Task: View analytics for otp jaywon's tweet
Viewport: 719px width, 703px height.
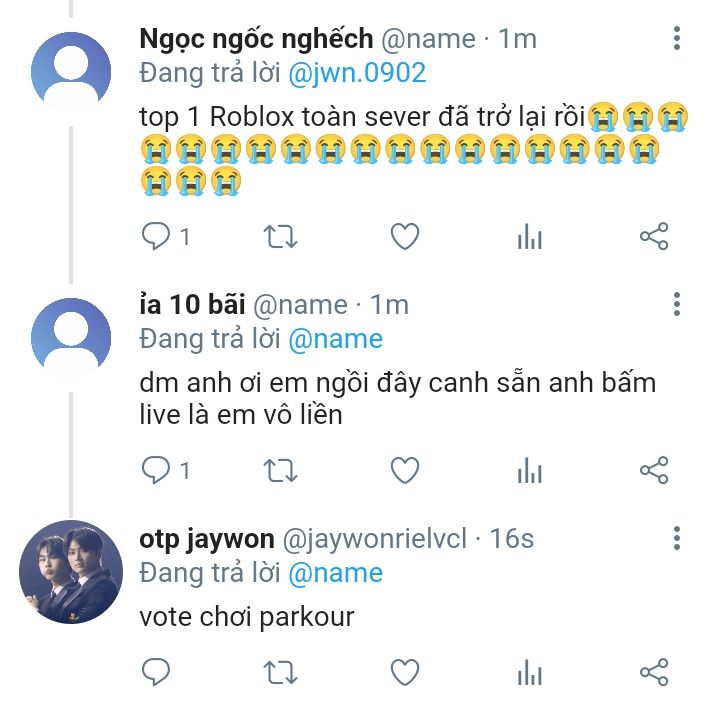Action: point(529,671)
